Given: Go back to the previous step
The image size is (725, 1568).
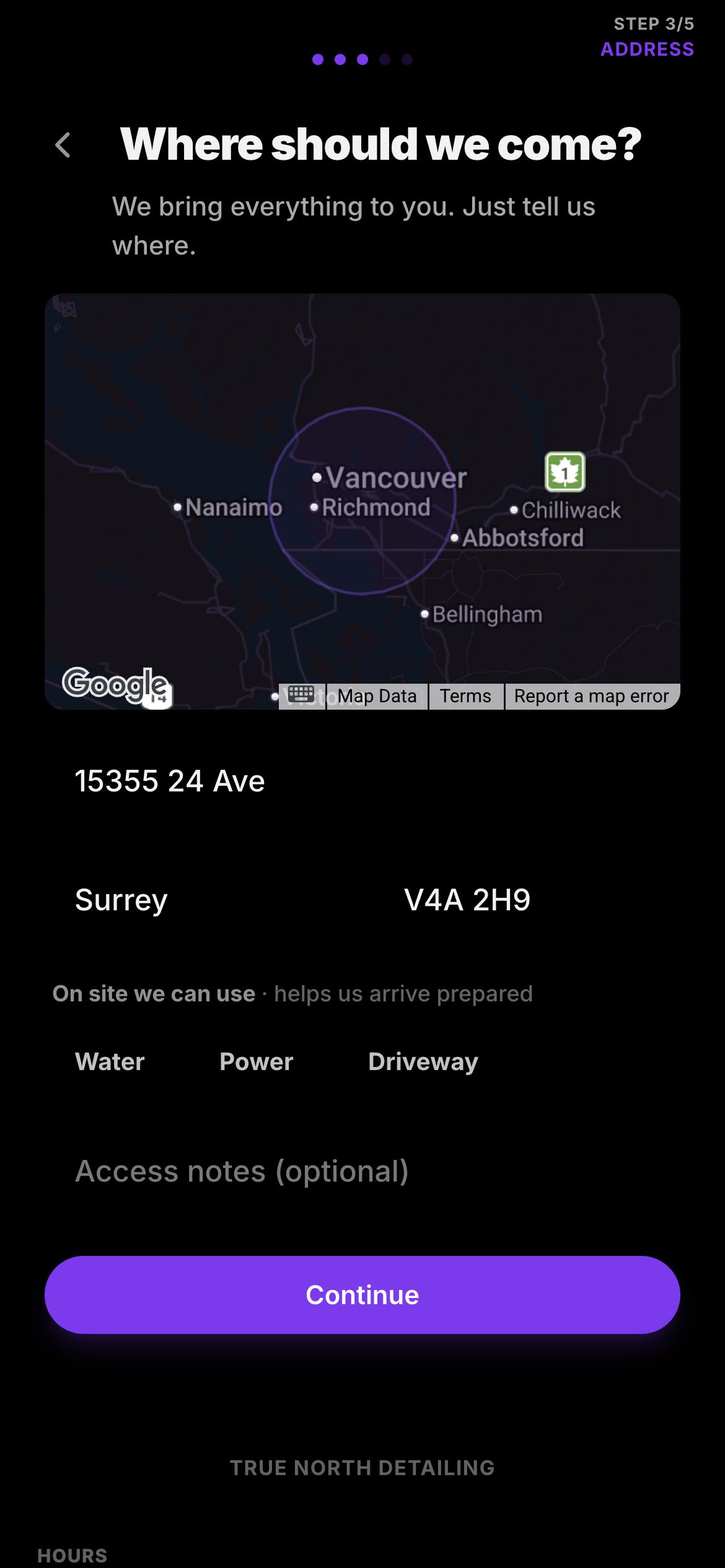Looking at the screenshot, I should pyautogui.click(x=63, y=146).
